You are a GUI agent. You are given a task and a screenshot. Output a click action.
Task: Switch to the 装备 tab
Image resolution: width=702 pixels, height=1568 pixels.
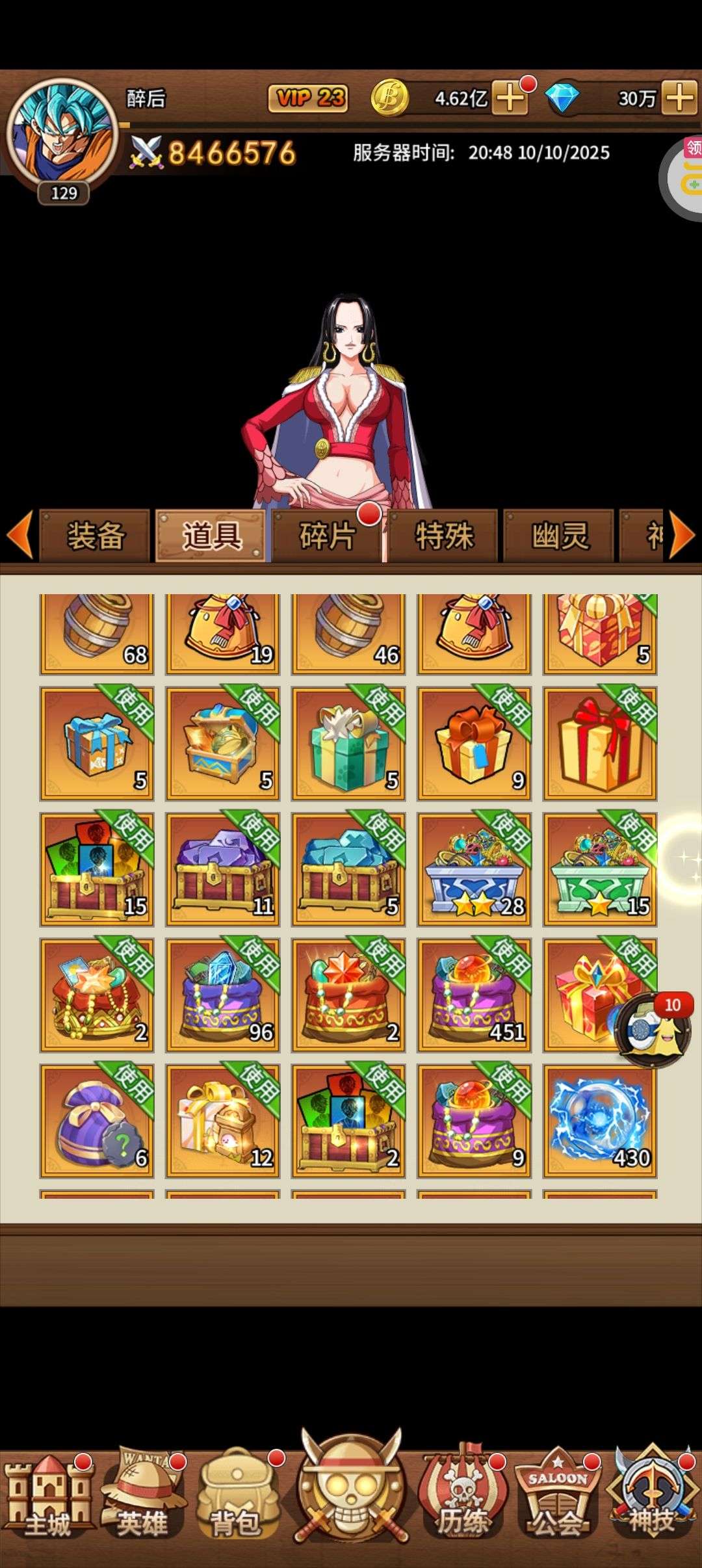coord(96,536)
